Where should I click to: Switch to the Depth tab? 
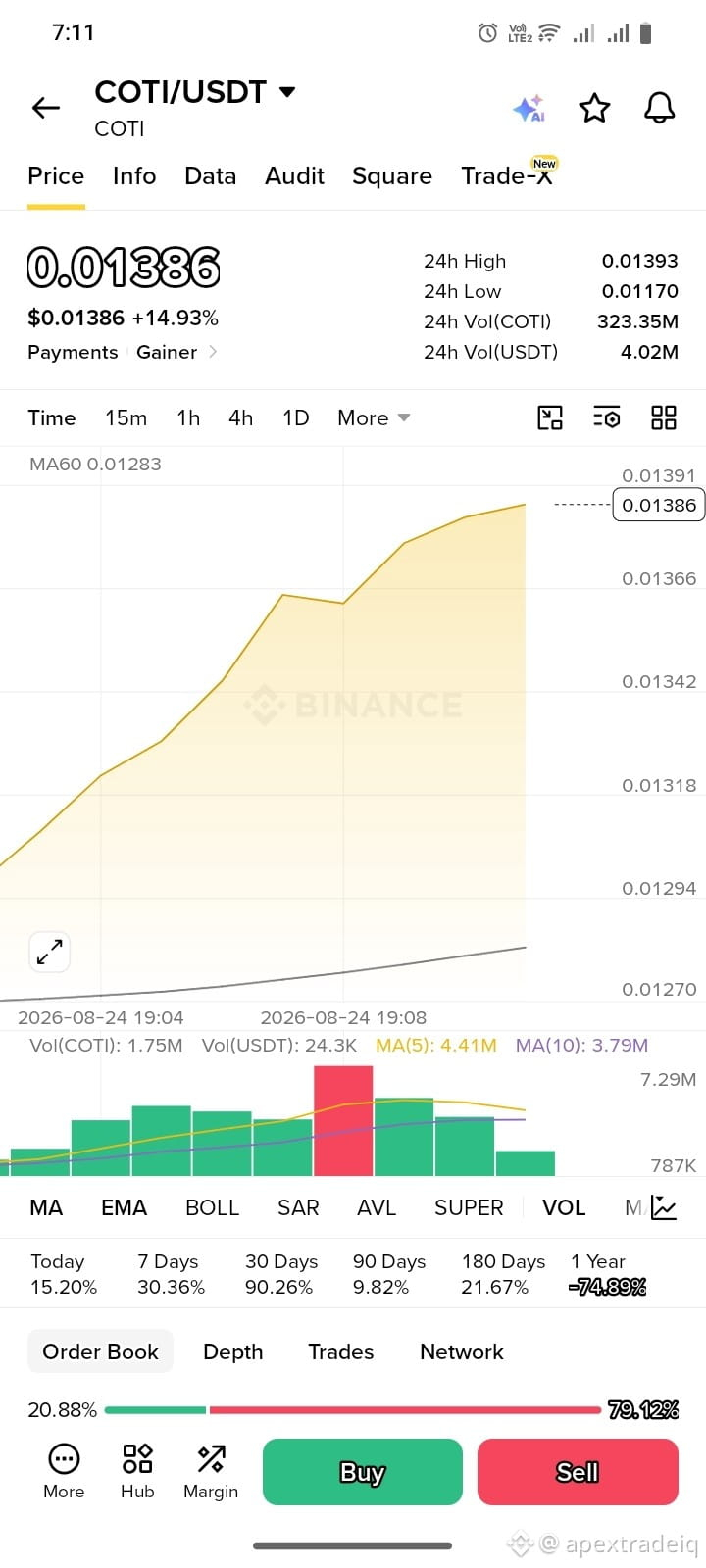point(233,1351)
